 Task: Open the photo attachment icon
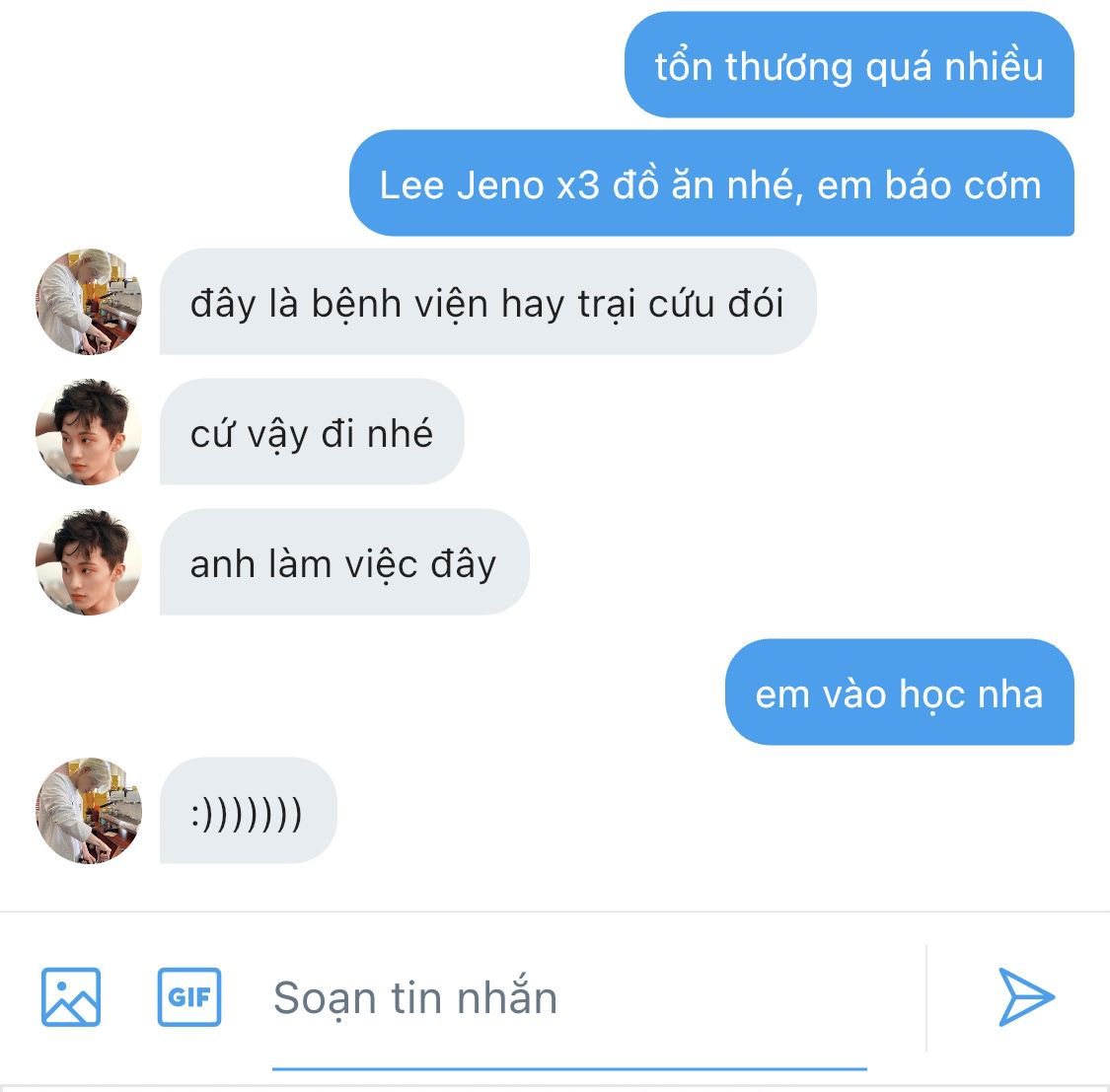tap(71, 997)
